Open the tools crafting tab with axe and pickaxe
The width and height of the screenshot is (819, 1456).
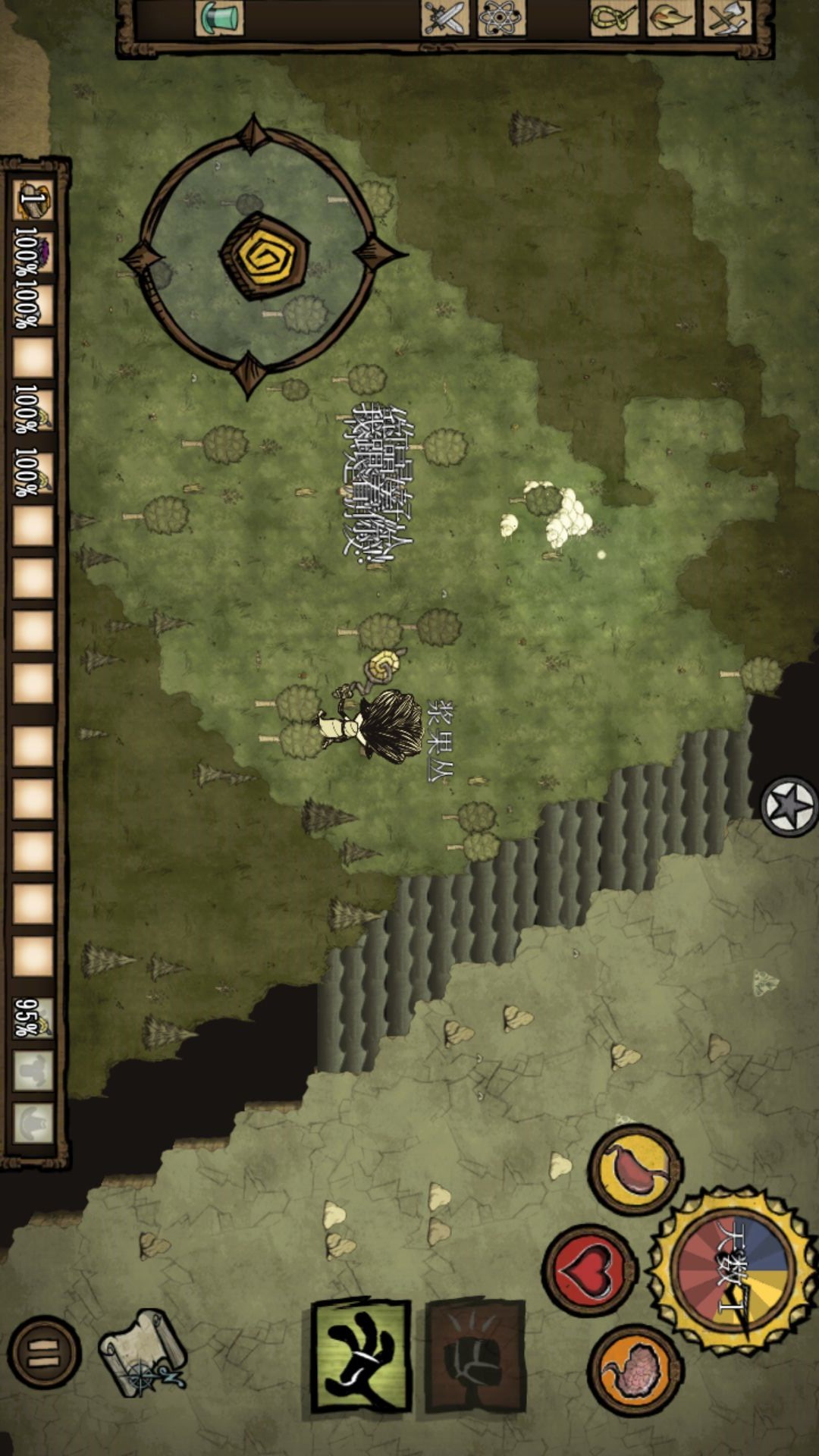tap(726, 17)
